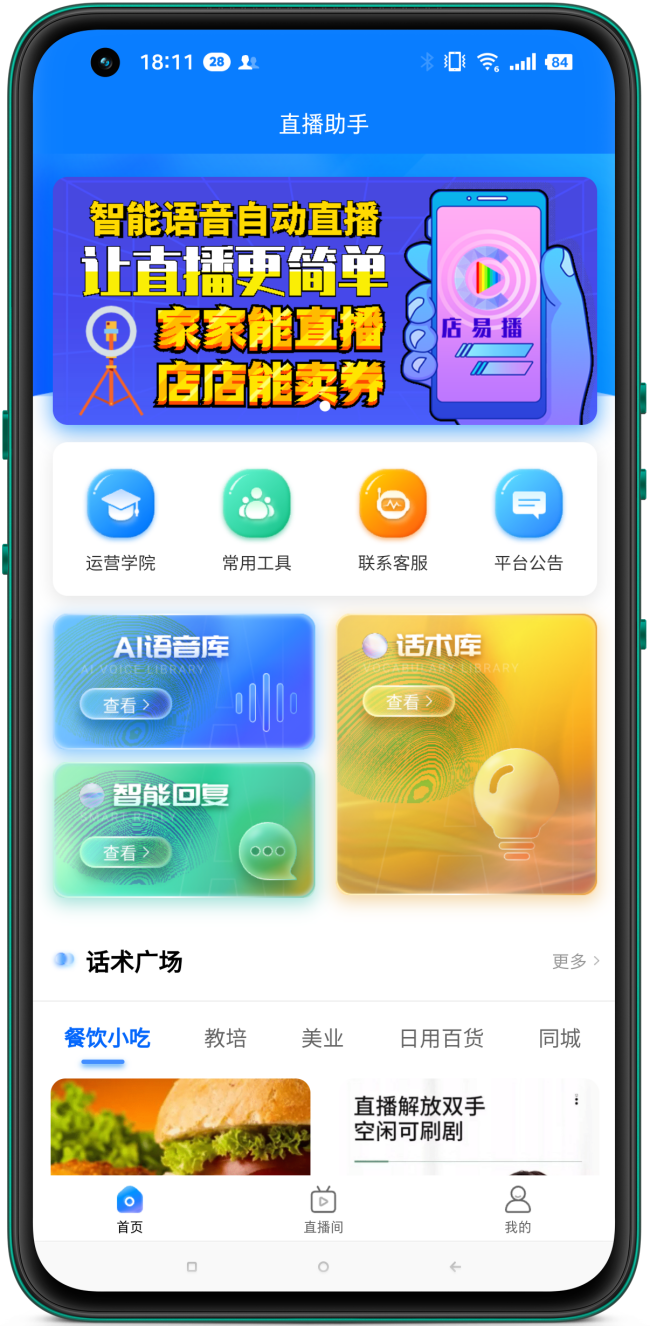Open 常用工具
This screenshot has width=650, height=1326.
tap(257, 520)
